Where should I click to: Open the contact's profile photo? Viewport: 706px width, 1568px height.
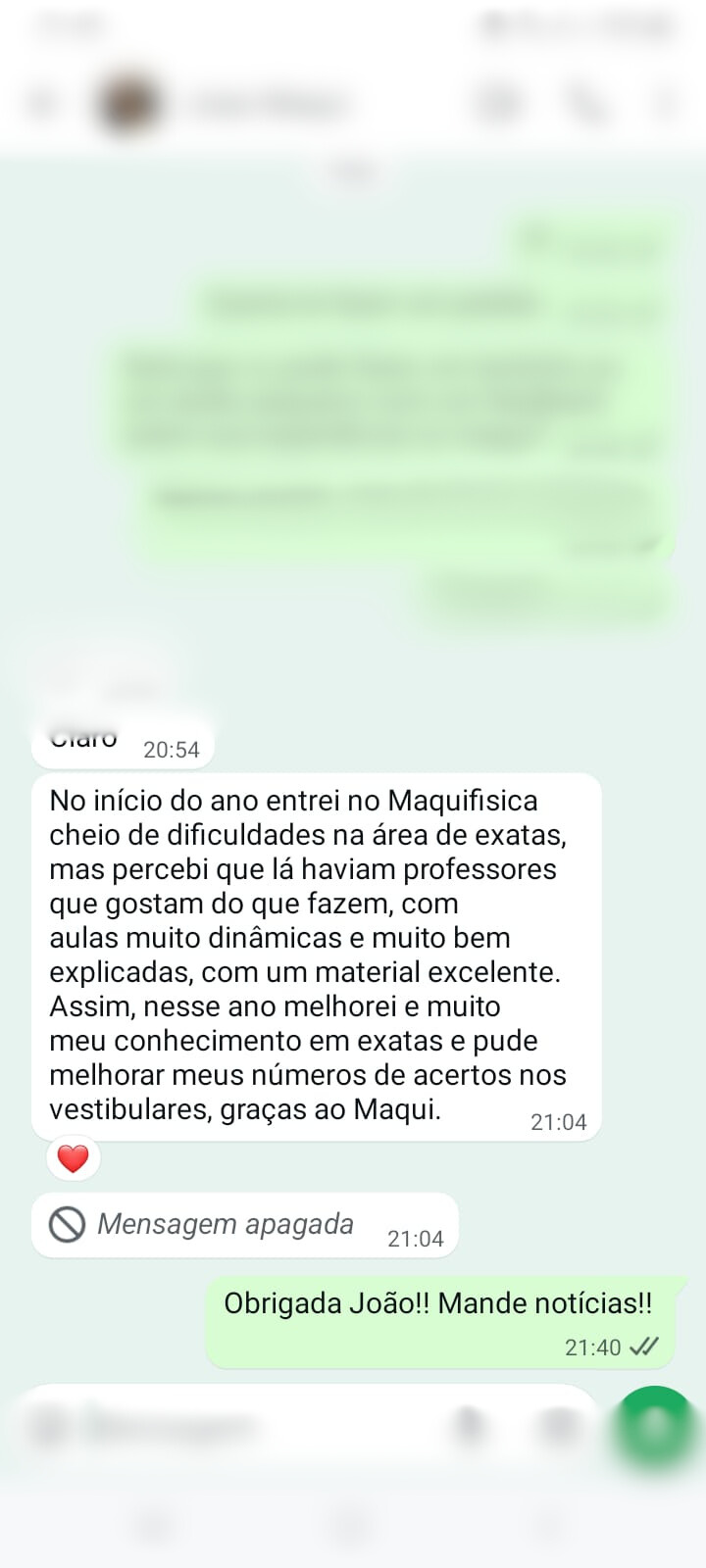(128, 101)
